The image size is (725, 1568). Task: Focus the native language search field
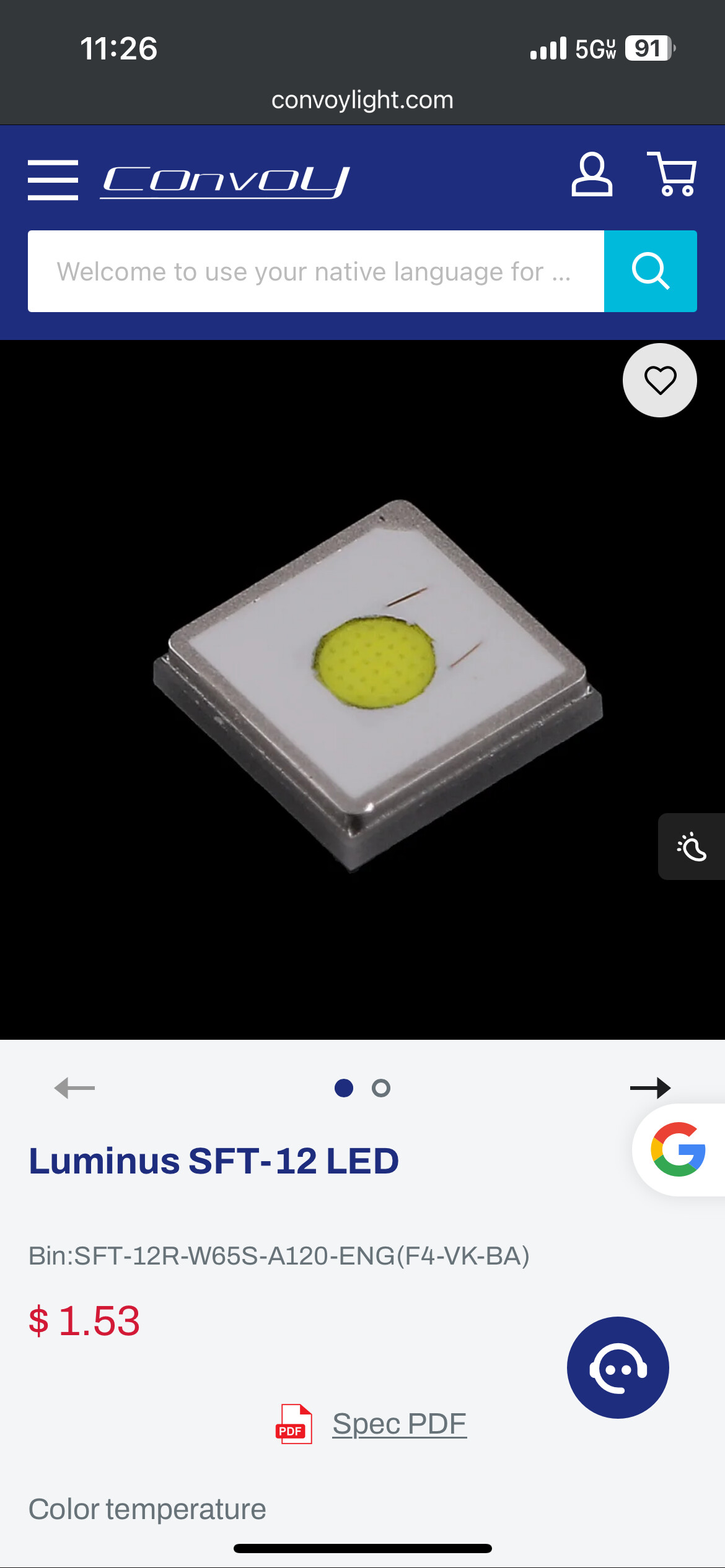(x=316, y=271)
